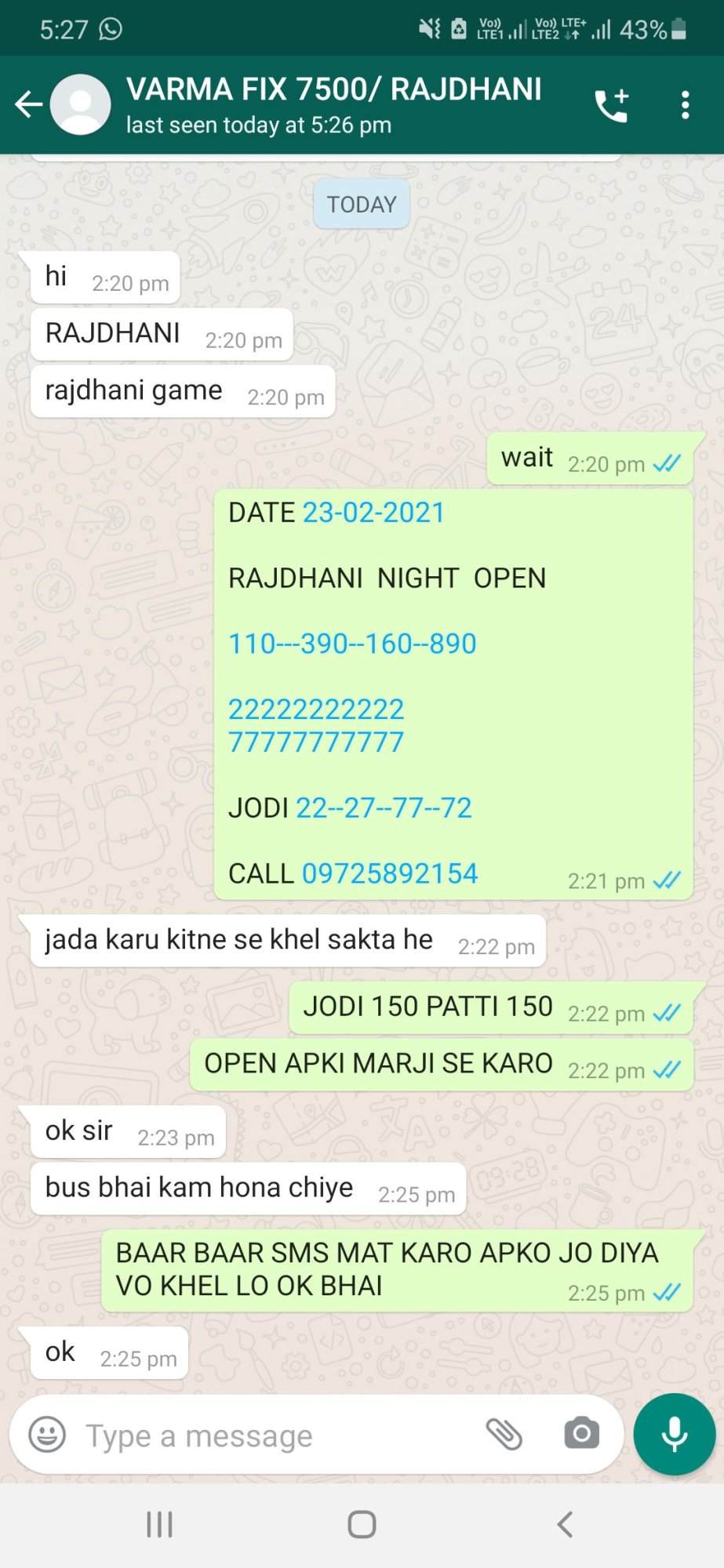The height and width of the screenshot is (1568, 724).
Task: Tap the phone number 09725892154 link
Action: click(390, 873)
